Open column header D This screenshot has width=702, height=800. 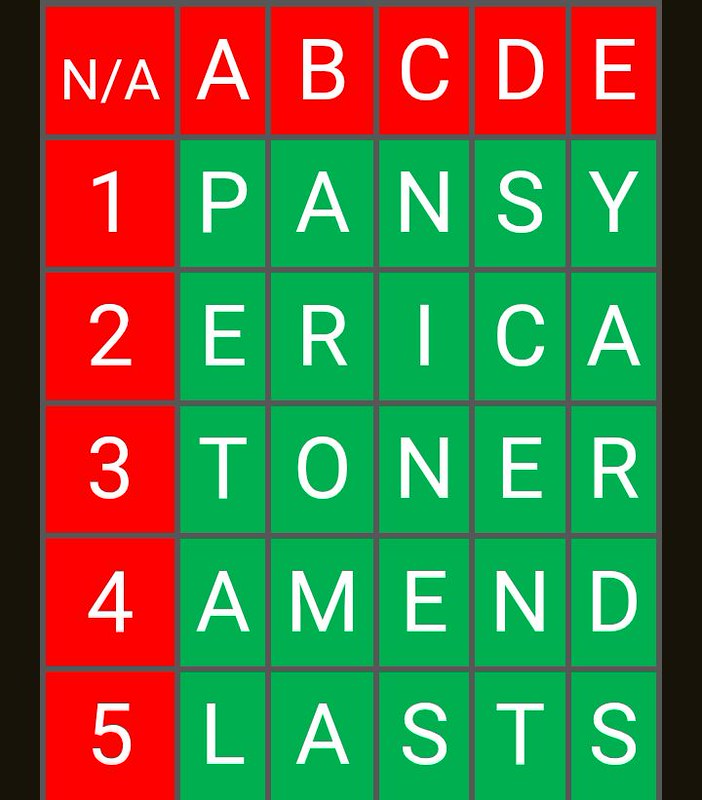pyautogui.click(x=519, y=71)
